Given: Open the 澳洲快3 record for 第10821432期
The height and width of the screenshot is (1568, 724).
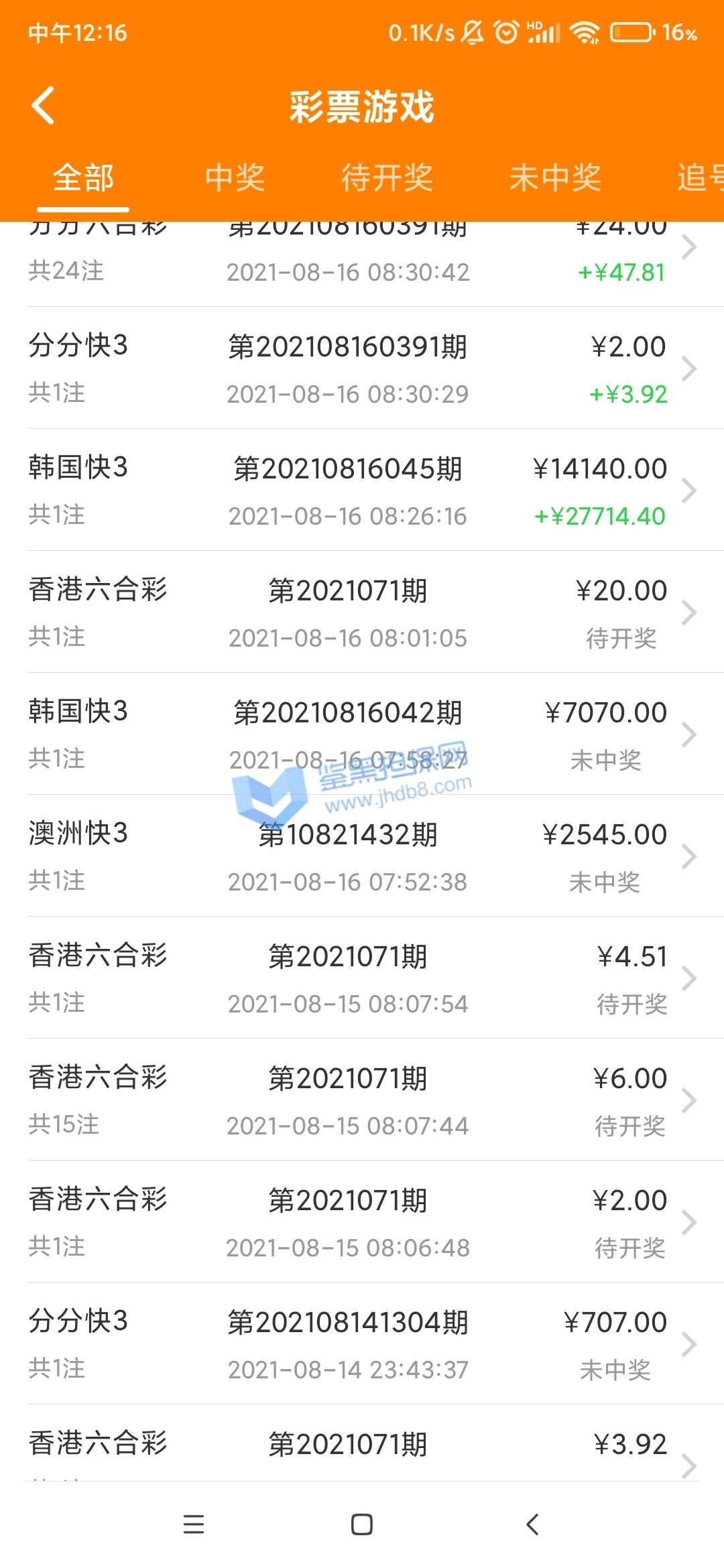Looking at the screenshot, I should (362, 856).
